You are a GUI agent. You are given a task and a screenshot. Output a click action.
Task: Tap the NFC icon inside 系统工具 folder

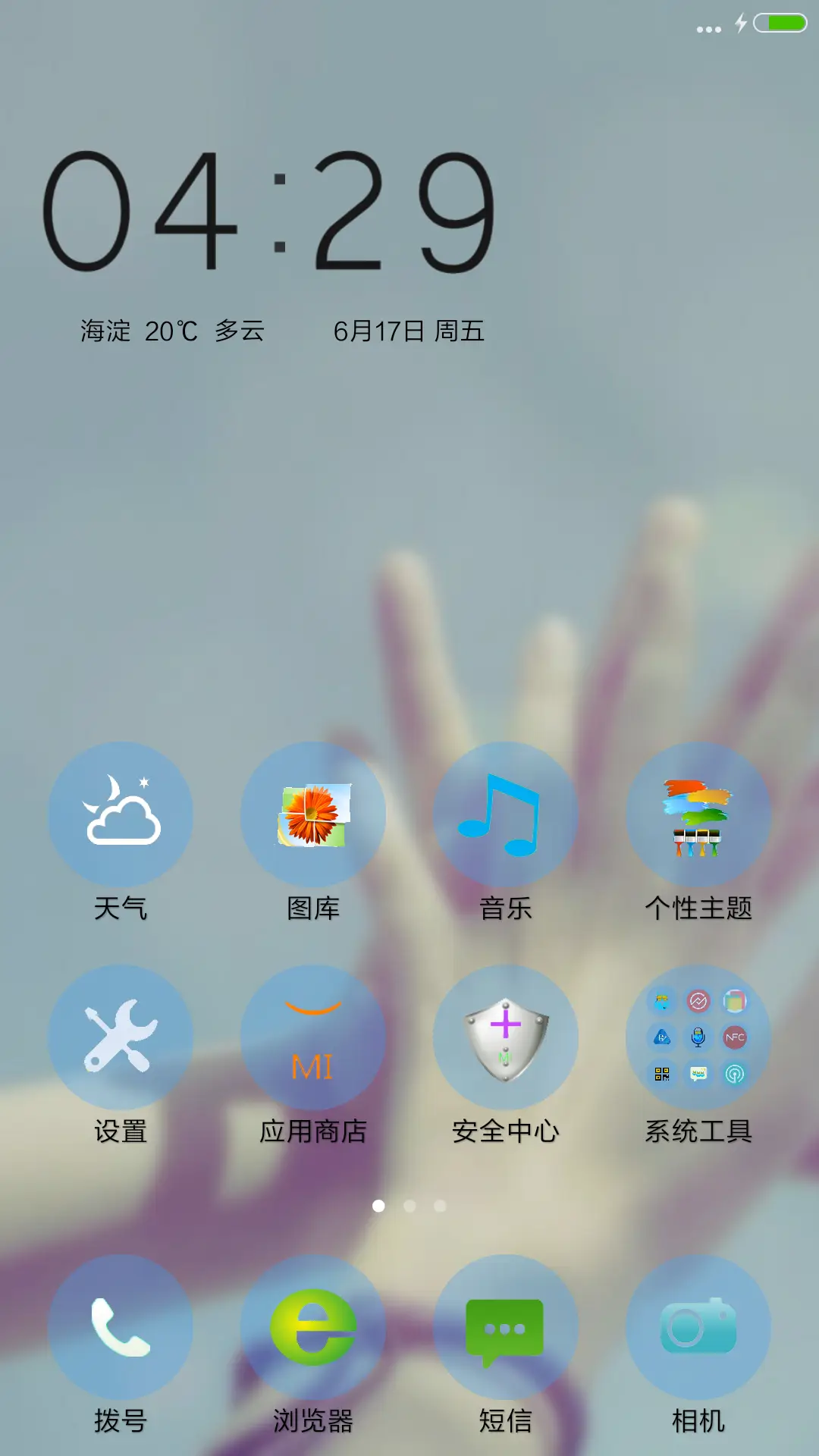click(x=734, y=1037)
